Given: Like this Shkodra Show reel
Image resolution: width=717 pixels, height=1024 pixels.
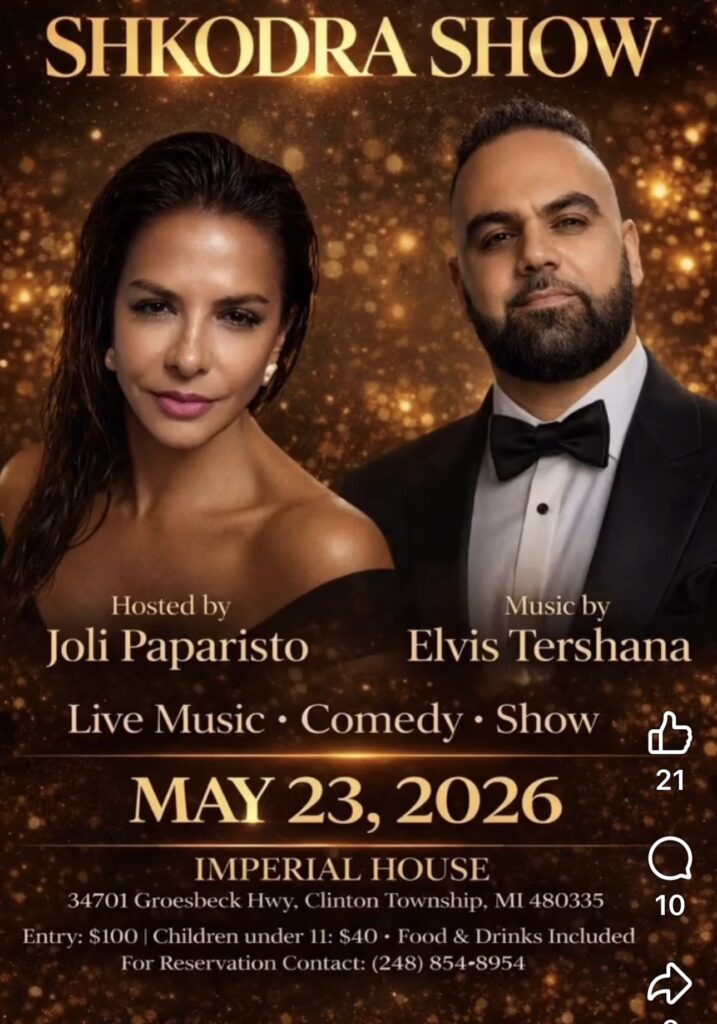Looking at the screenshot, I should coord(669,734).
